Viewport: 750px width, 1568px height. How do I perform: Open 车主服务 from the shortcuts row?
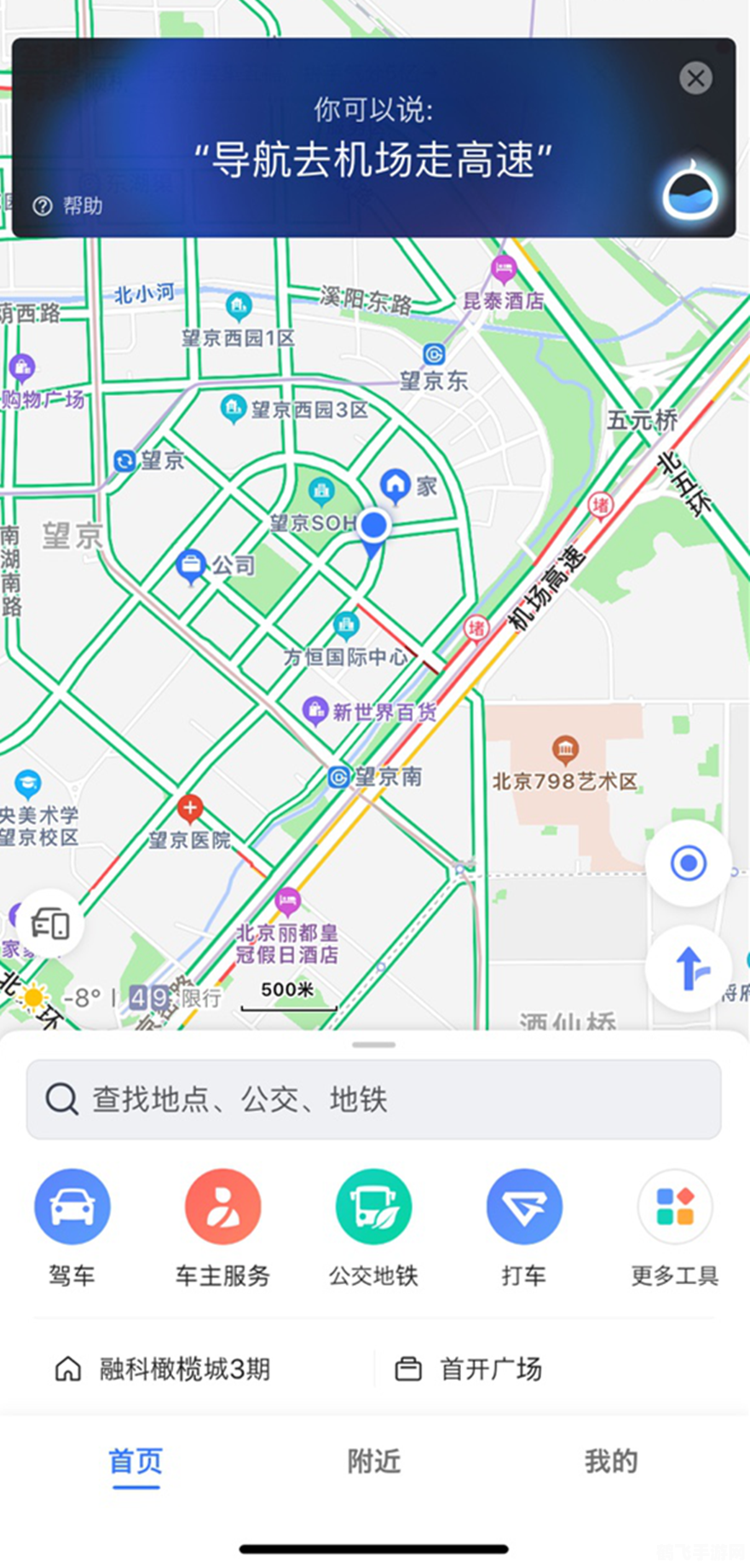pyautogui.click(x=222, y=1206)
